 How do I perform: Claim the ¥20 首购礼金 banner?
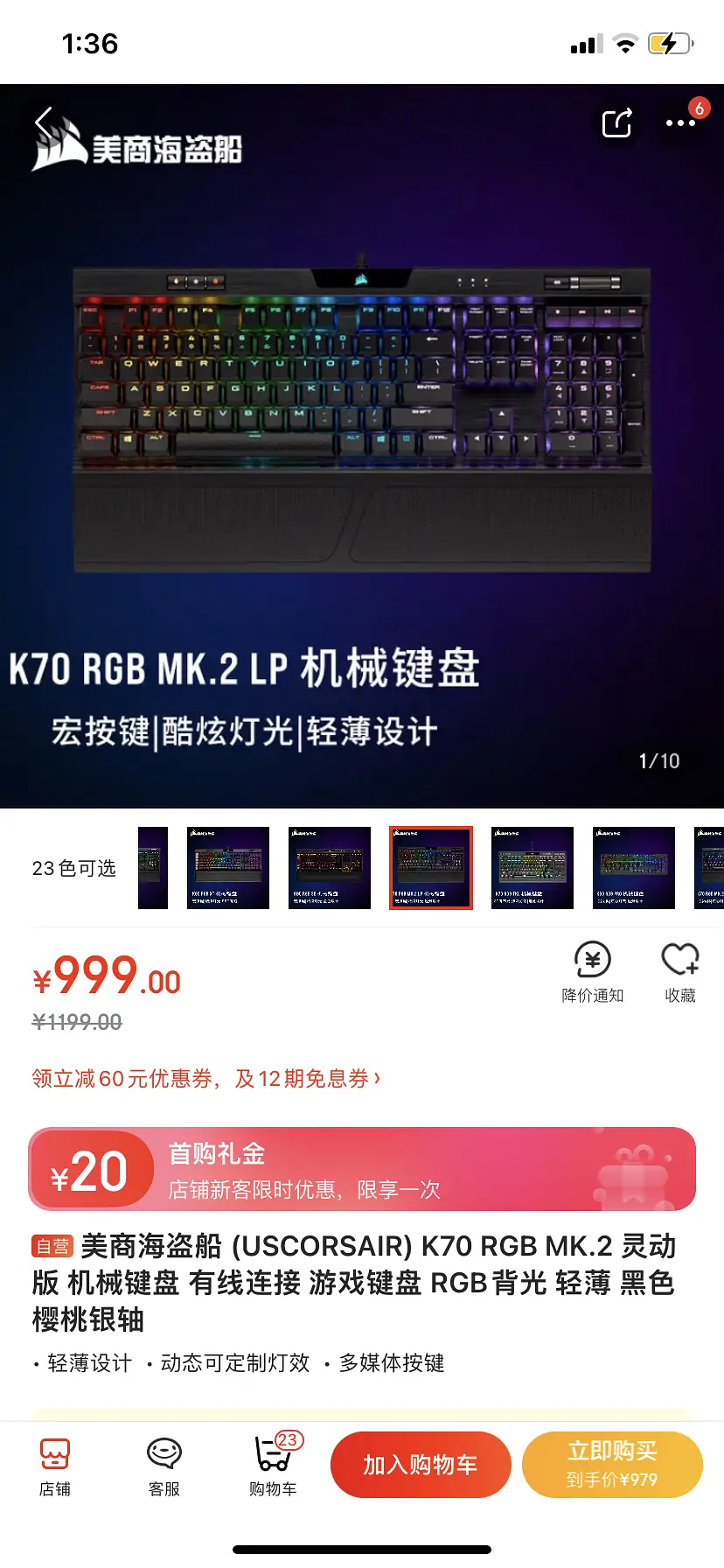pyautogui.click(x=362, y=1169)
